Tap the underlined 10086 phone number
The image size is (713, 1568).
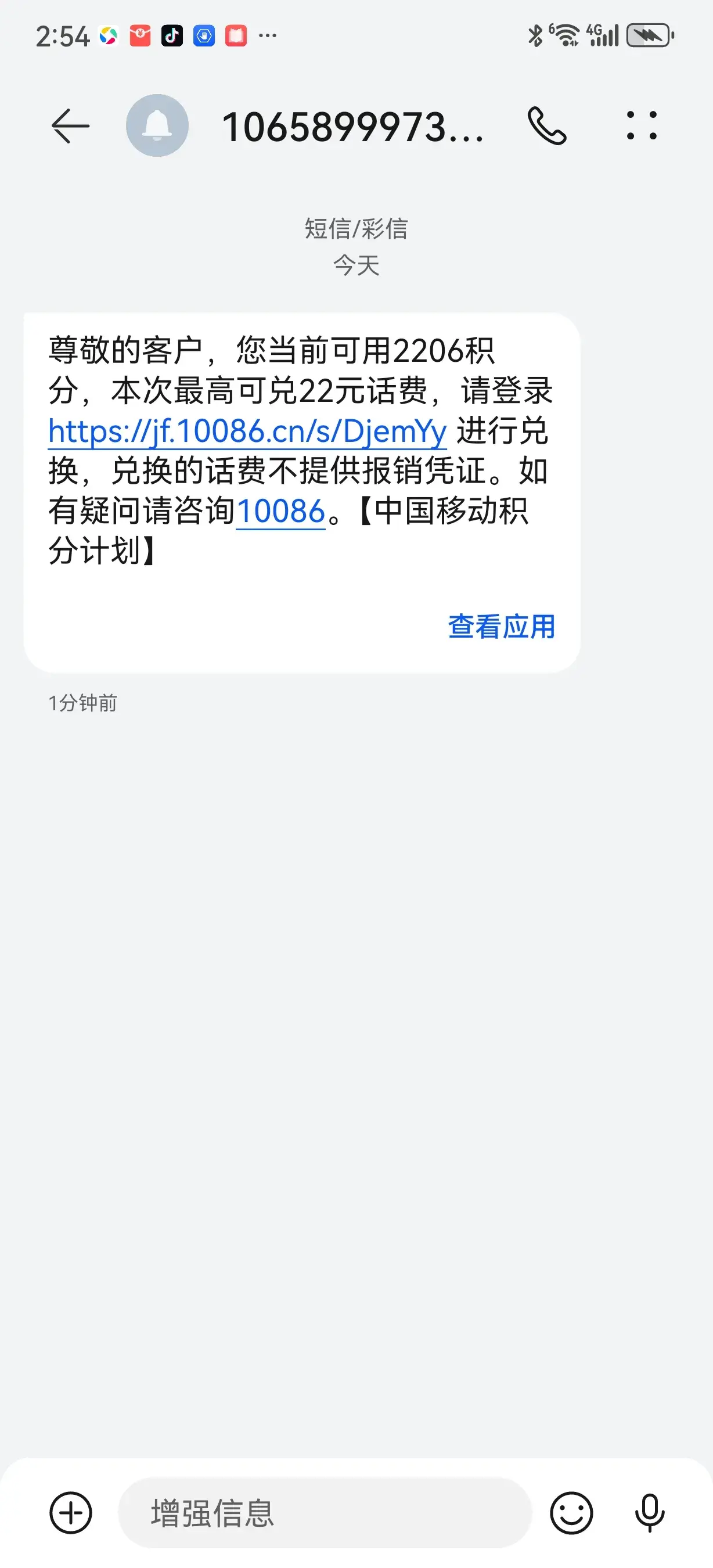280,511
